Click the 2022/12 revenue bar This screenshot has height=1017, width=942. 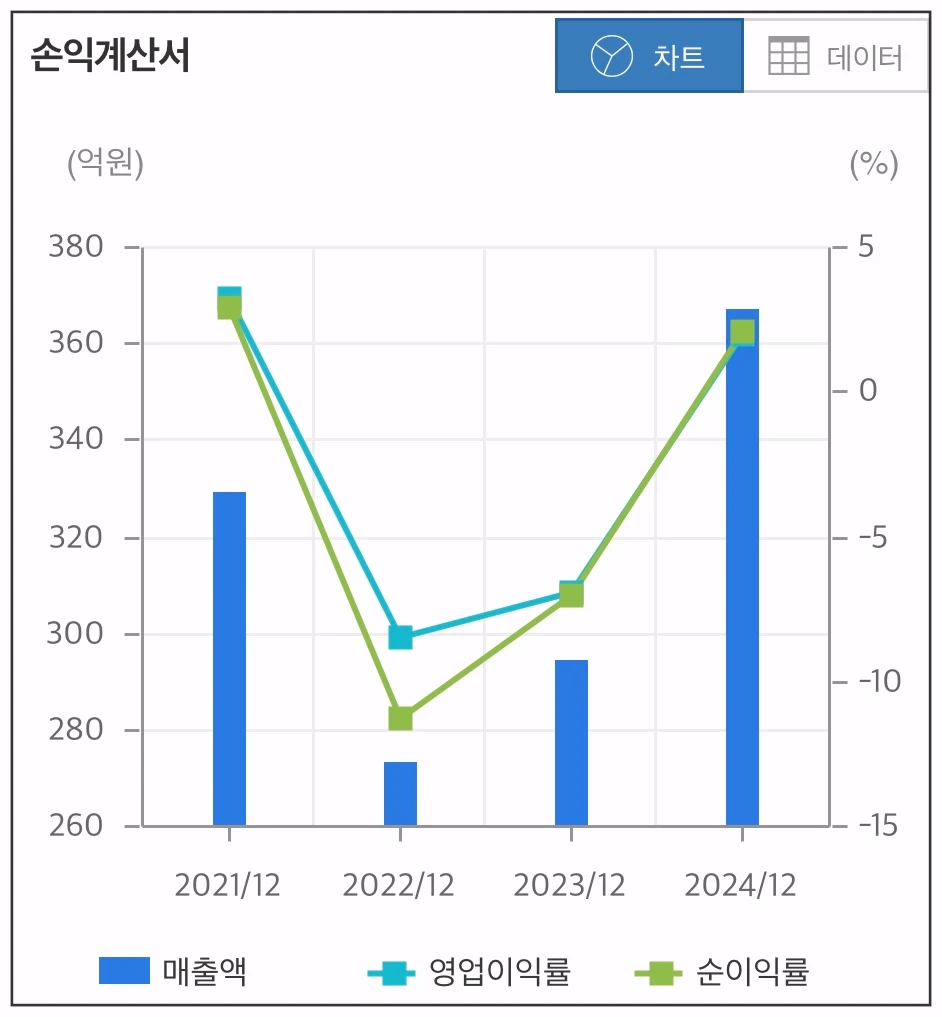click(399, 795)
